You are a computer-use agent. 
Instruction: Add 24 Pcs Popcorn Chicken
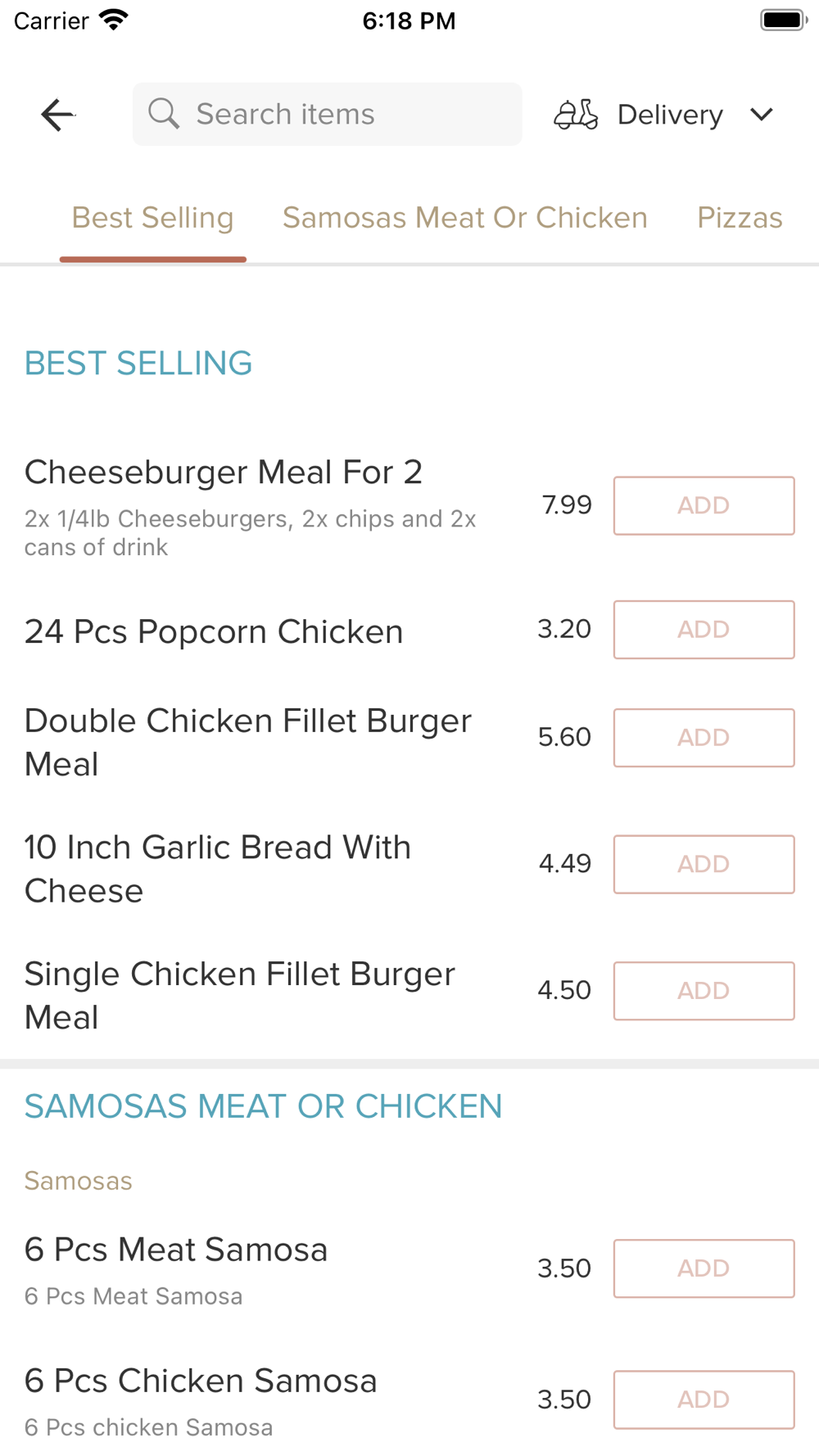(x=704, y=630)
